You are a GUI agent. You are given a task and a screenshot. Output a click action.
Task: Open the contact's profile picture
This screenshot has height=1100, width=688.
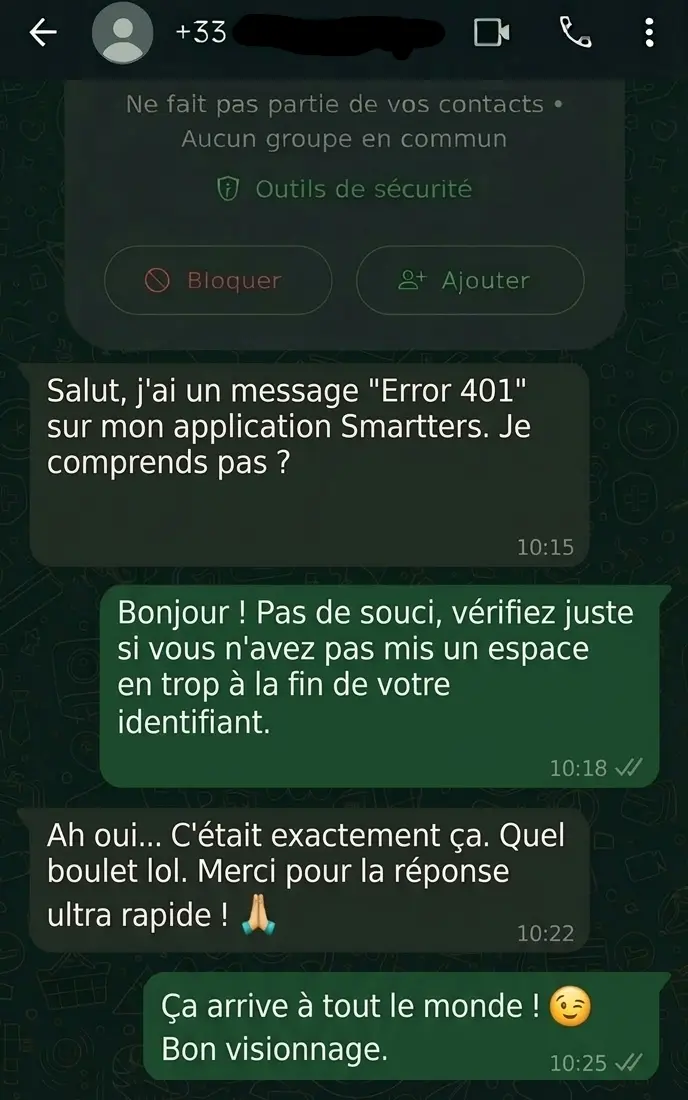point(122,33)
